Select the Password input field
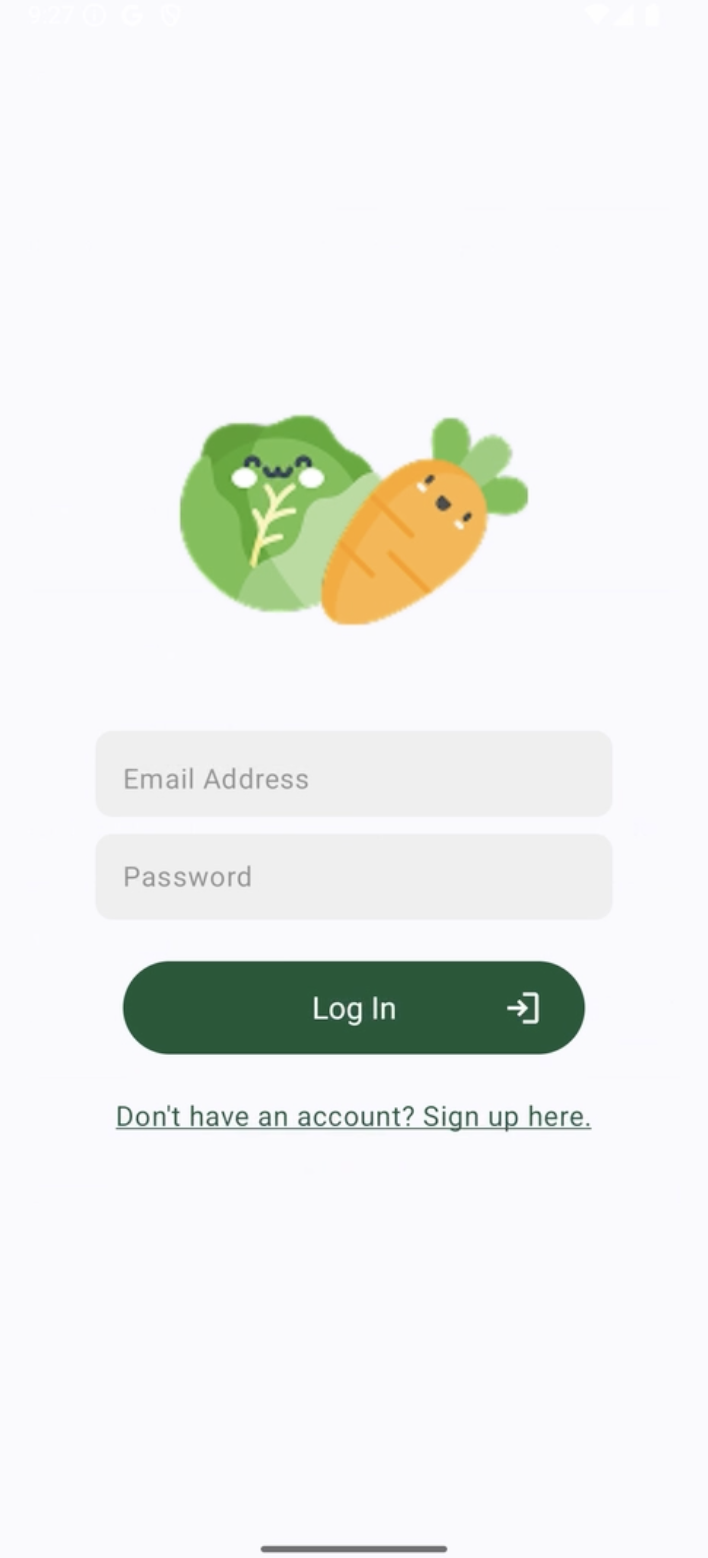 point(353,877)
